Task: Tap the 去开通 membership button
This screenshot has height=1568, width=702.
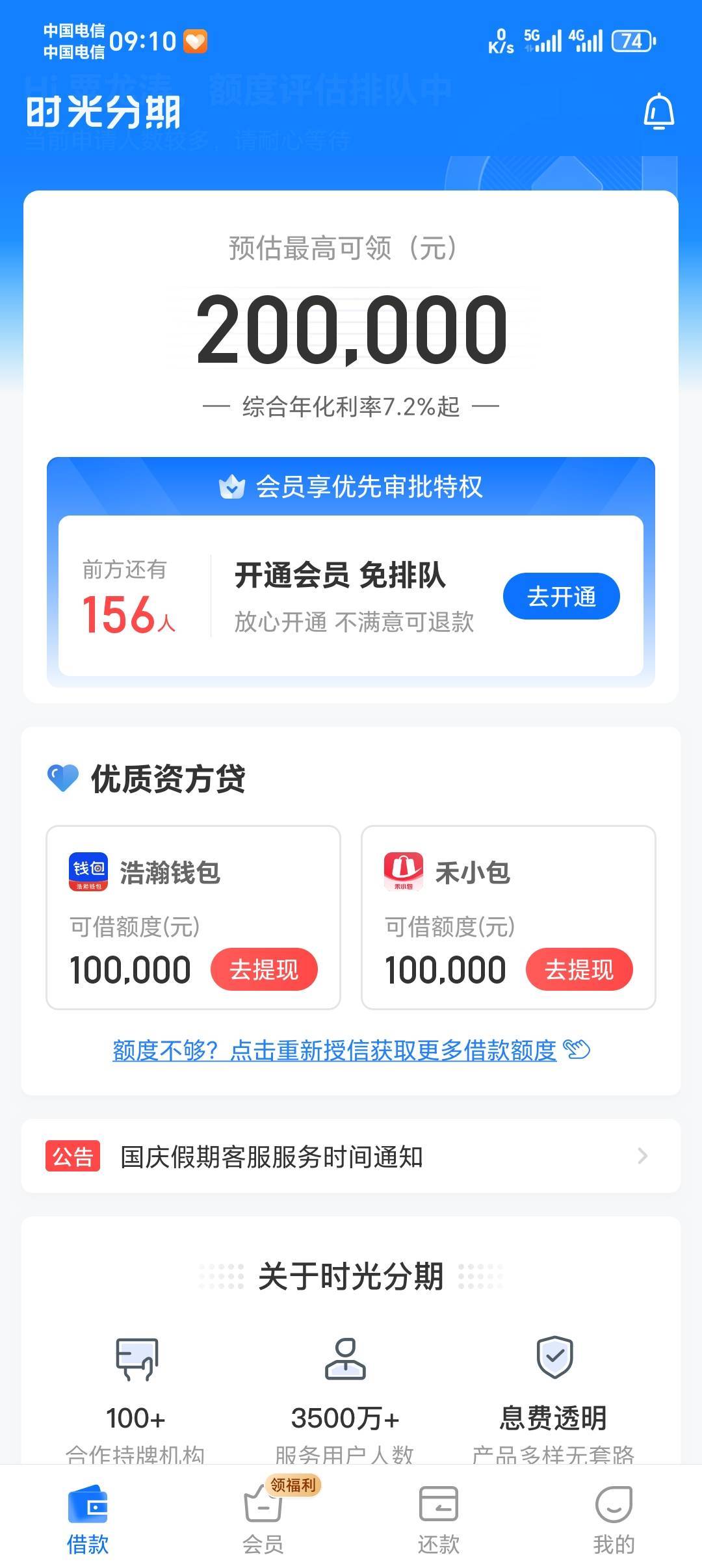Action: 561,596
